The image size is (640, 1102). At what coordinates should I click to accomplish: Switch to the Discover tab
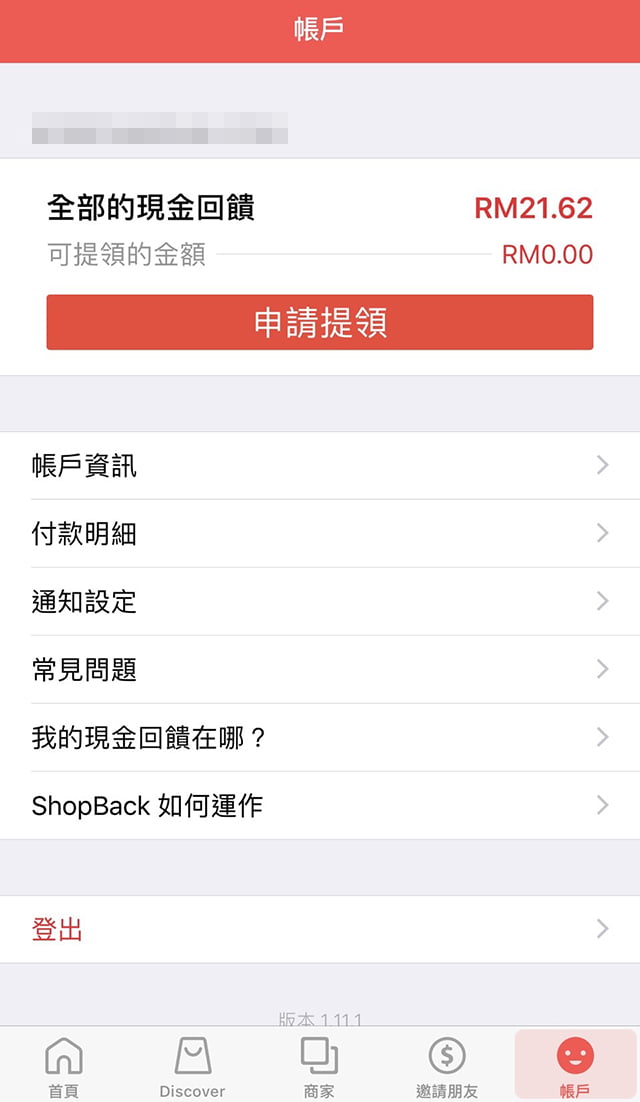pos(192,1066)
